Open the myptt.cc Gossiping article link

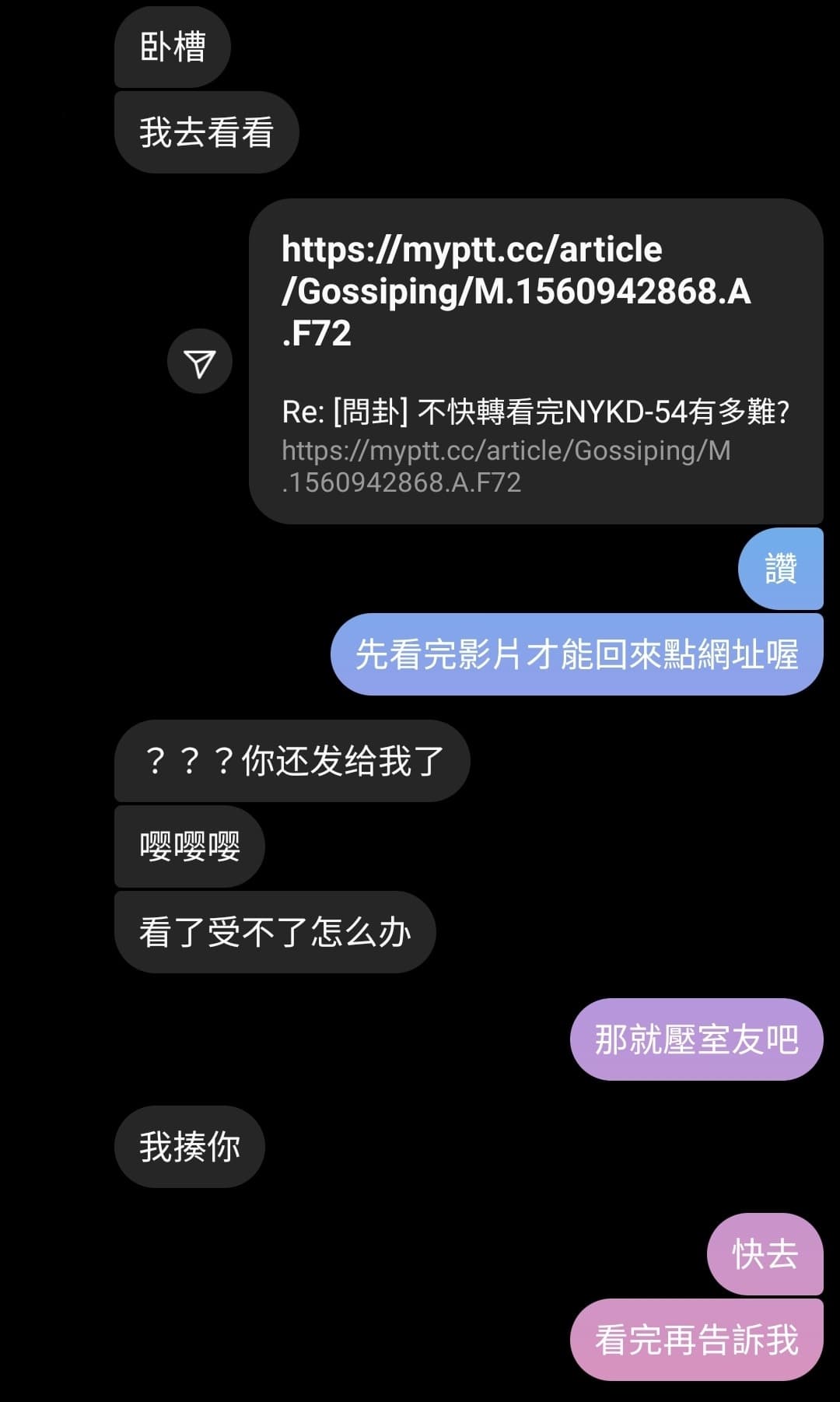[x=516, y=291]
